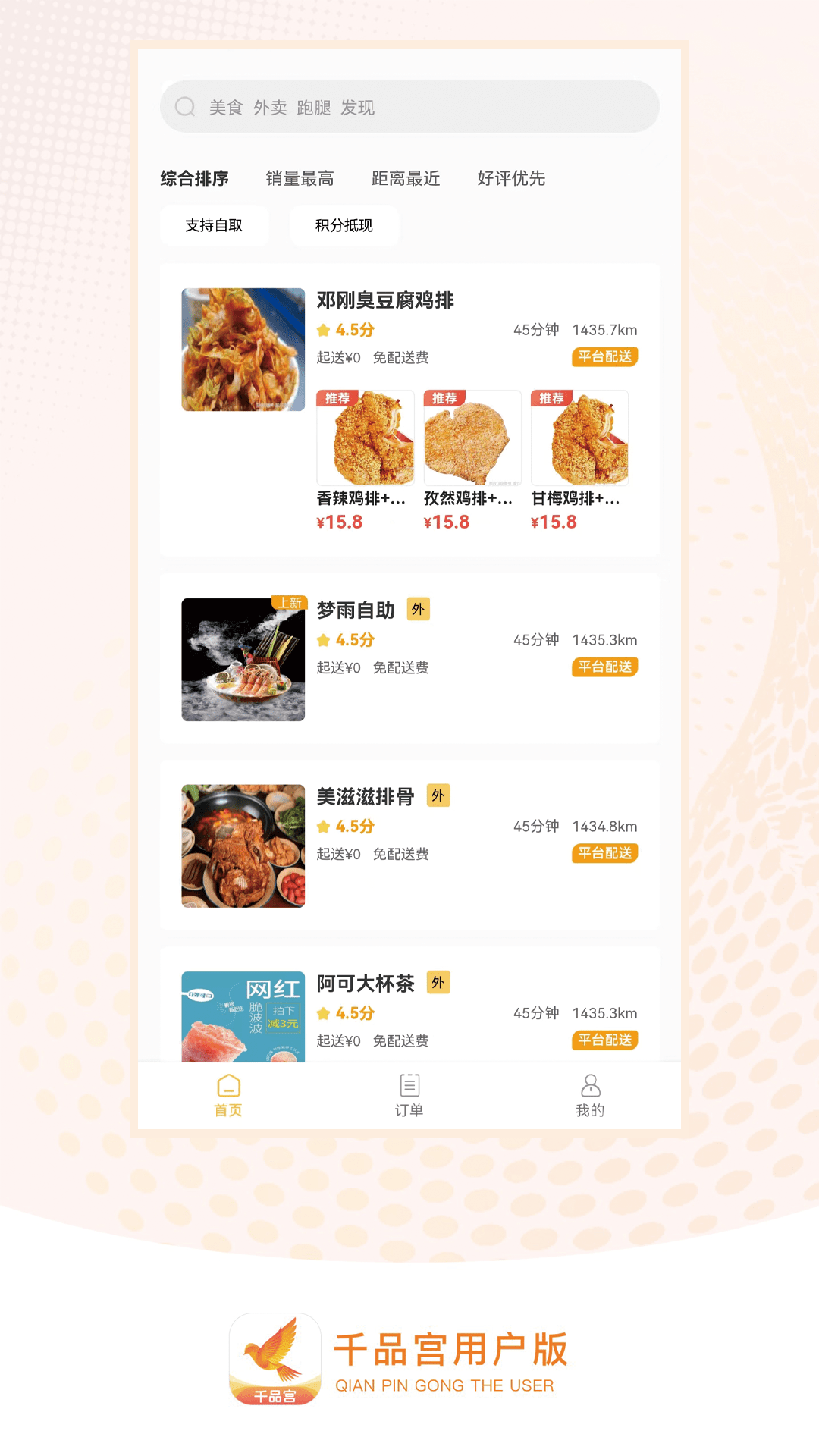Click the star rating icon for 邓刚臭豆腐鸡排
The image size is (819, 1456).
click(324, 329)
